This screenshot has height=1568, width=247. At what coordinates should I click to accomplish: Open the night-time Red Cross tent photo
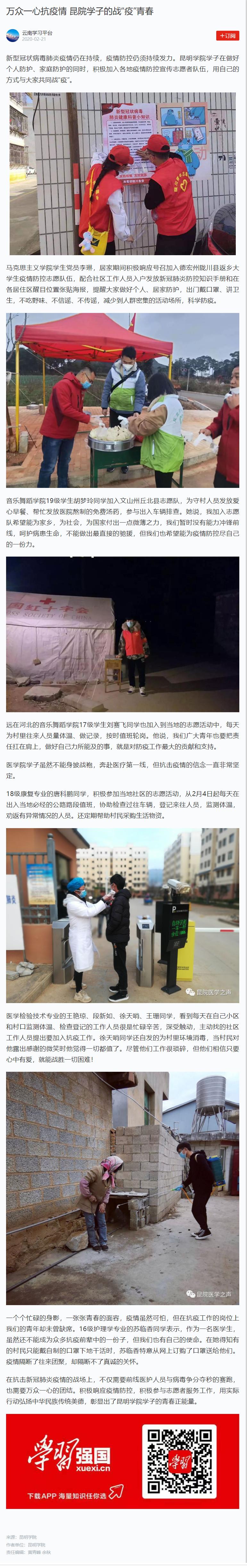123,634
